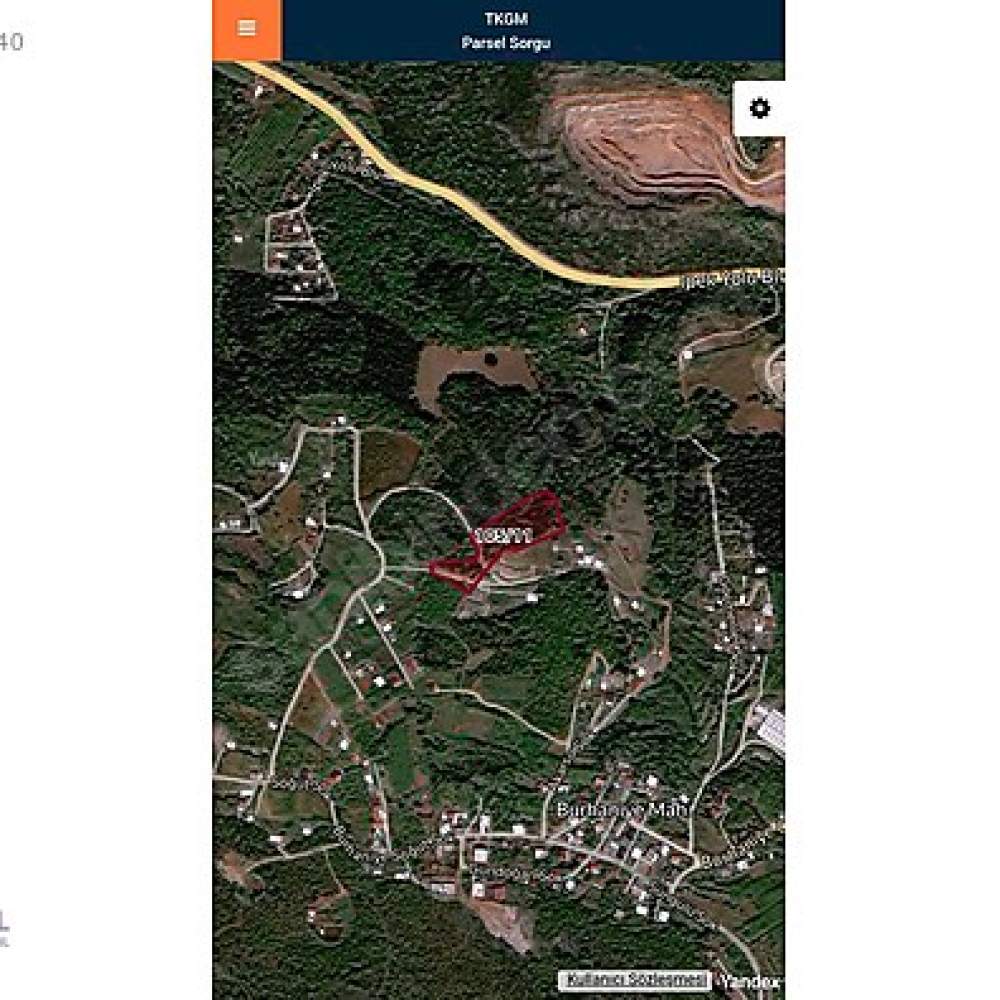This screenshot has height=1000, width=1000.
Task: Open the orange hamburger menu
Action: pos(247,29)
